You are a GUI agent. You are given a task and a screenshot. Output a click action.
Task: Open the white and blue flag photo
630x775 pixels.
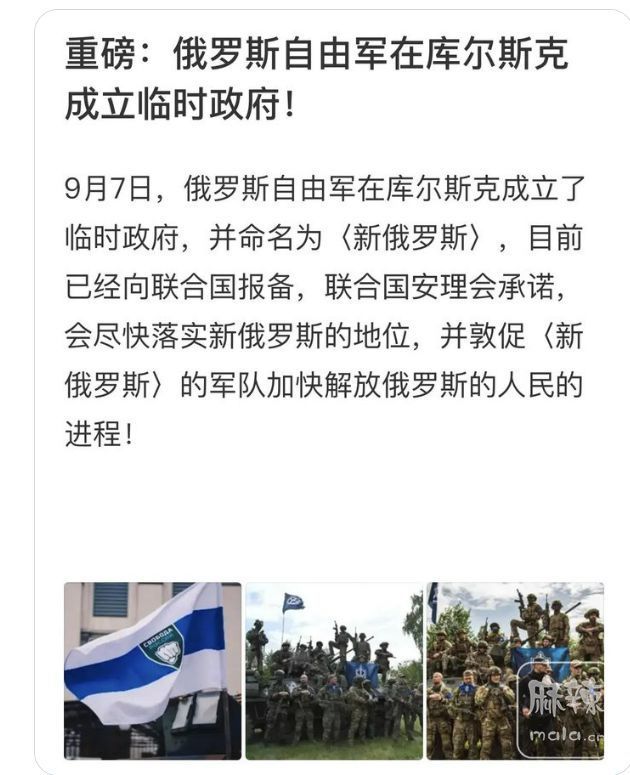(152, 670)
